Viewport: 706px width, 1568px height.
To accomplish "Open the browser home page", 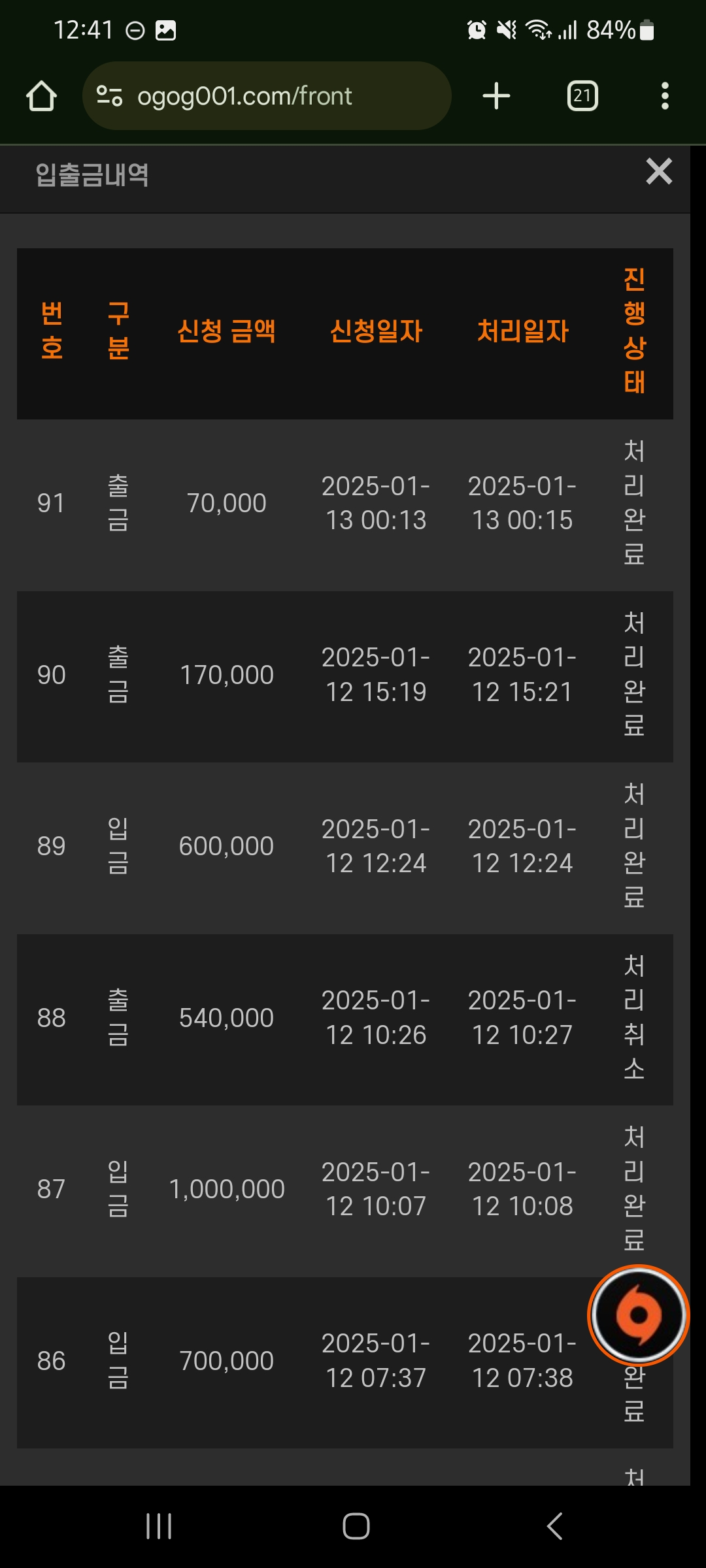I will 41,96.
